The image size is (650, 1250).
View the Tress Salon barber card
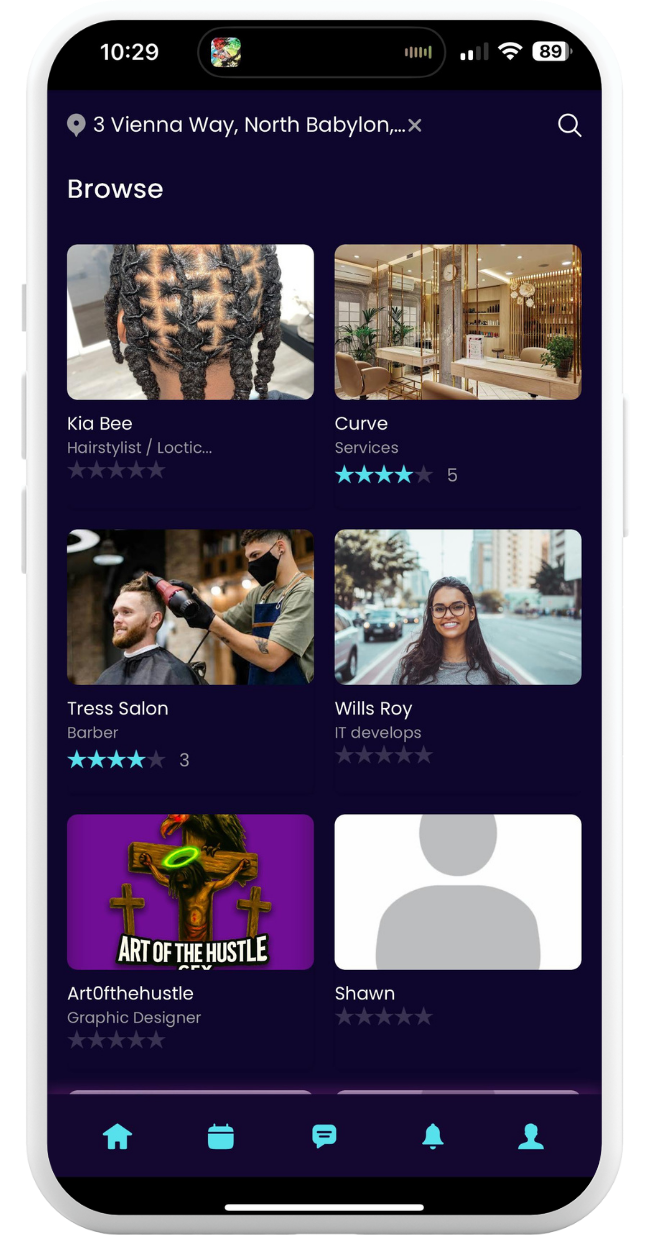190,607
